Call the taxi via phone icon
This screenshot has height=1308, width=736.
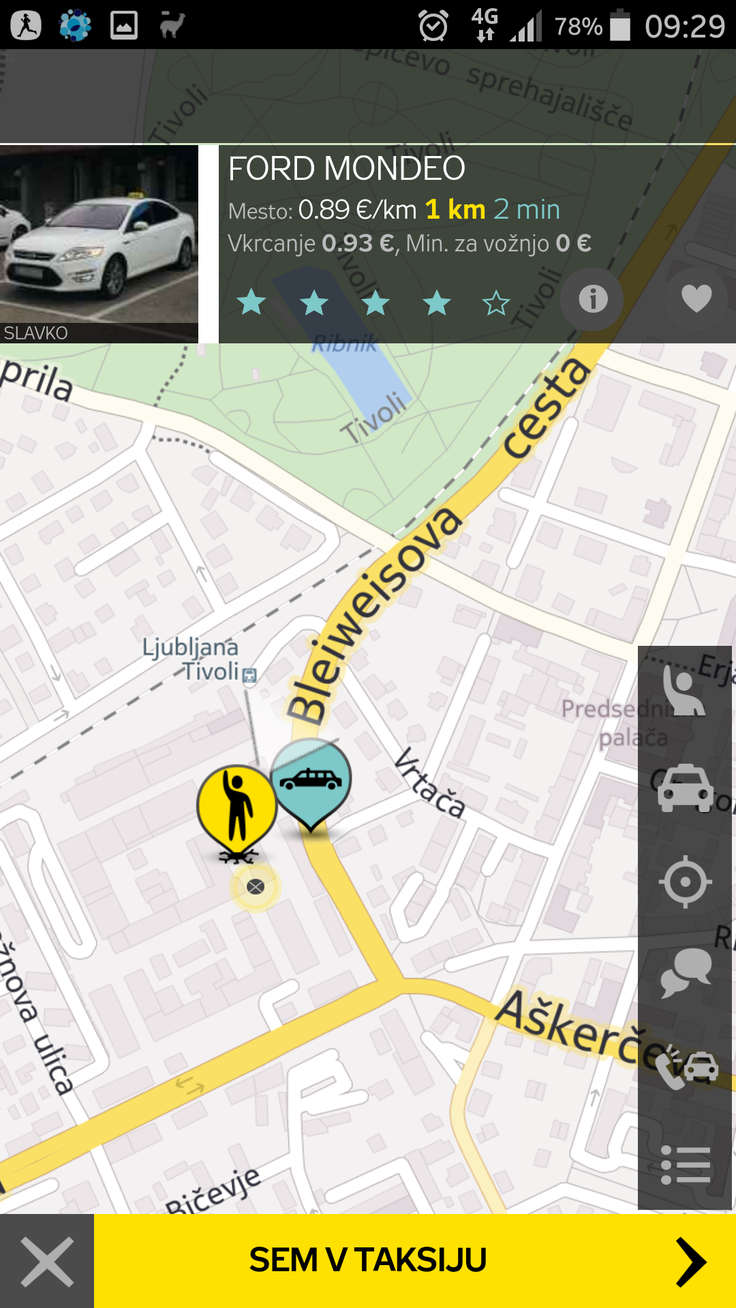pos(685,1069)
